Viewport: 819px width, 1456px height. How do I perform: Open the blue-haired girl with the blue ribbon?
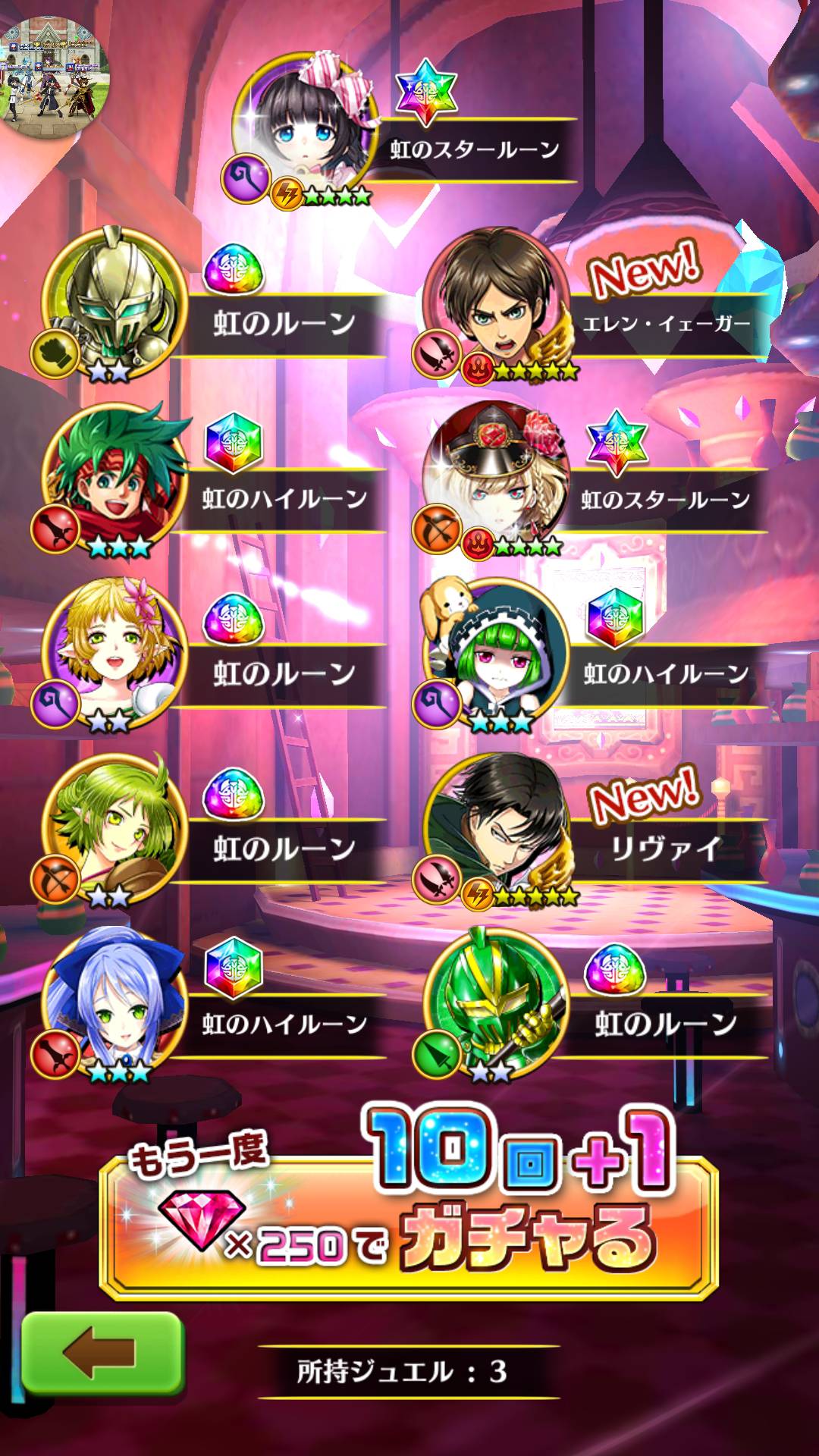coord(115,998)
